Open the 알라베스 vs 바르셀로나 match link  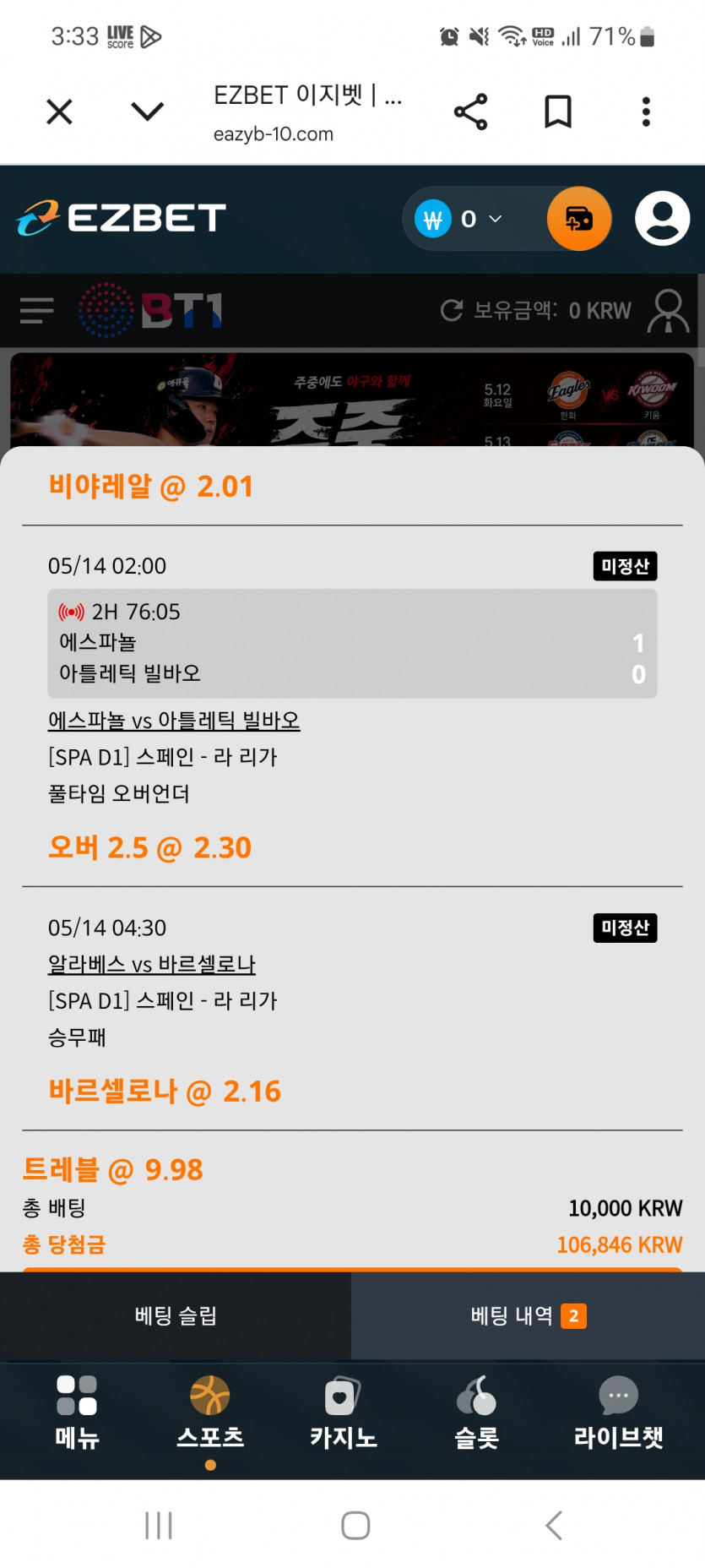pos(152,964)
